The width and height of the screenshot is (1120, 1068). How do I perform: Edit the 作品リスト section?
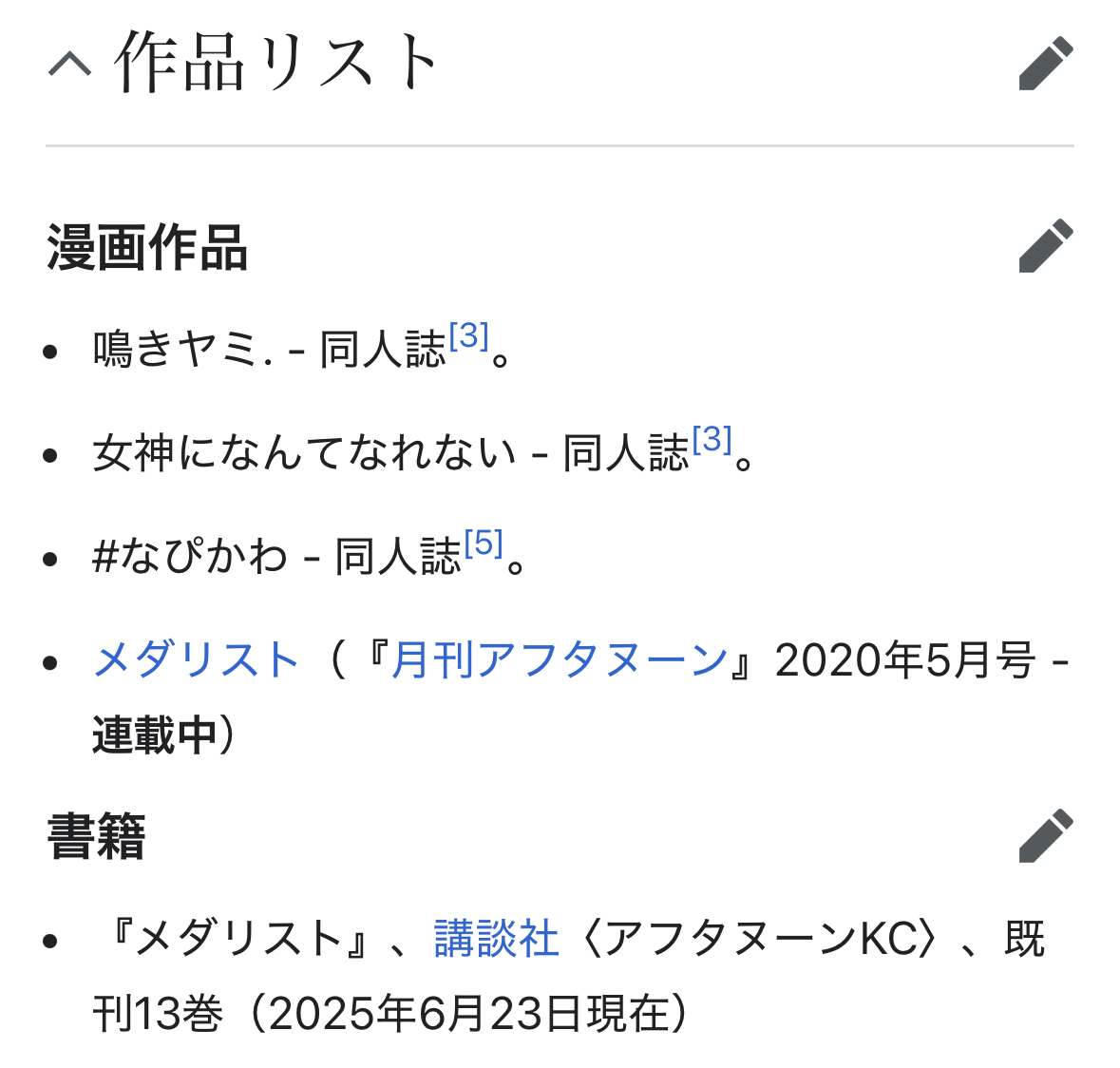tap(1045, 64)
